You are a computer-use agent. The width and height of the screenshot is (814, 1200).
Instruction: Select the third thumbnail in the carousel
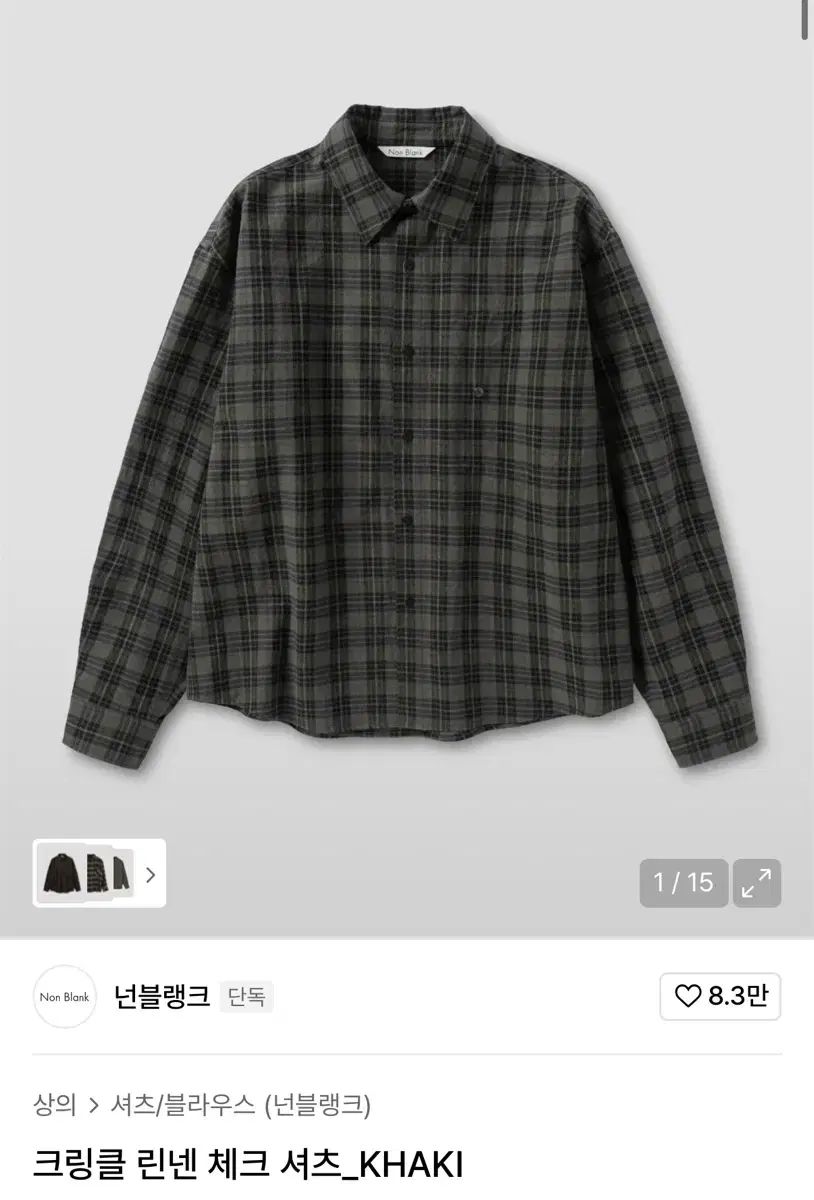tap(120, 875)
